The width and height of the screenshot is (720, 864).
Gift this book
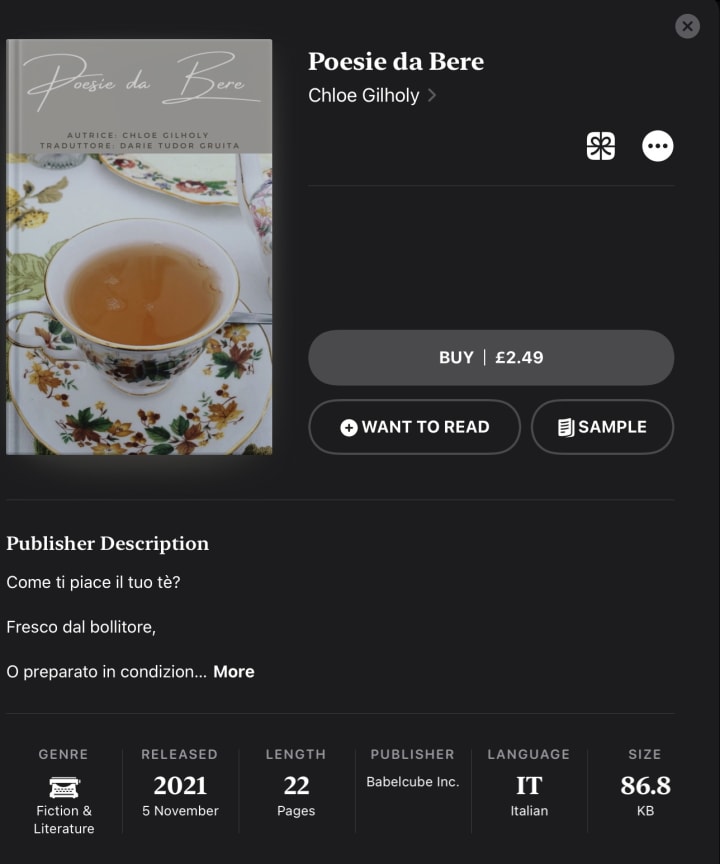[600, 146]
